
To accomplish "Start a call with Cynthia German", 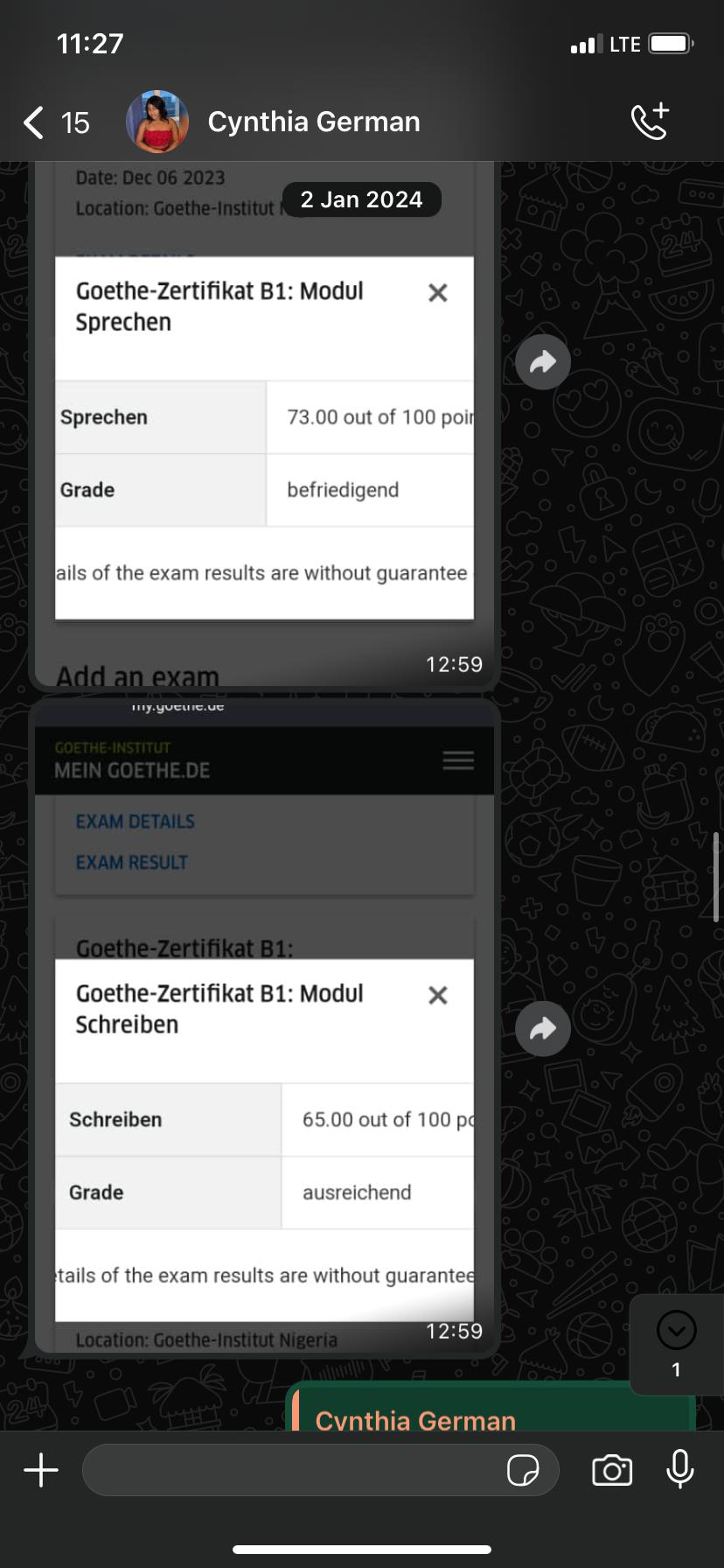I will click(650, 122).
